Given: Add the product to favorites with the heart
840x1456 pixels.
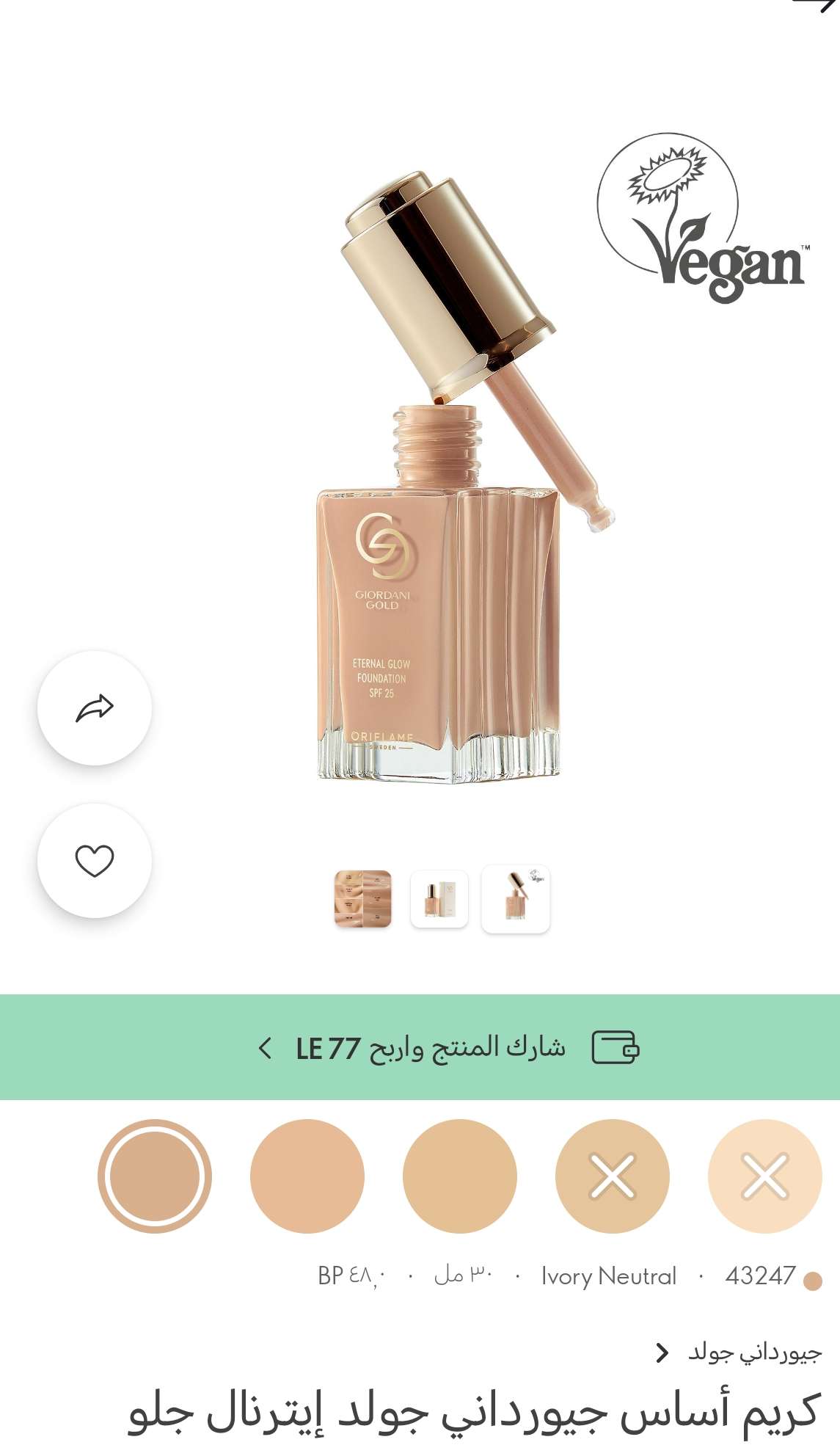Looking at the screenshot, I should (95, 861).
